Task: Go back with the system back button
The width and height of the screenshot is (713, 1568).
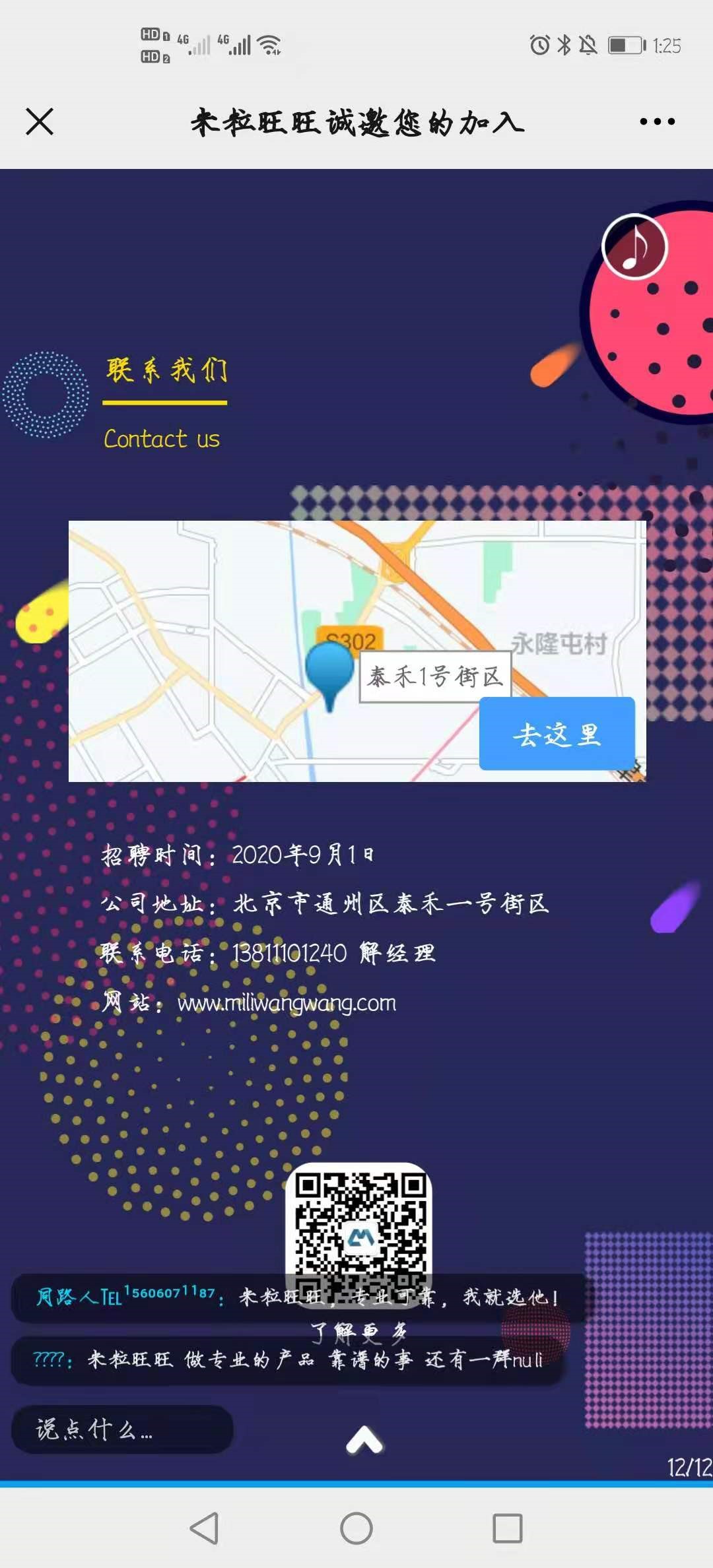Action: [x=204, y=1528]
